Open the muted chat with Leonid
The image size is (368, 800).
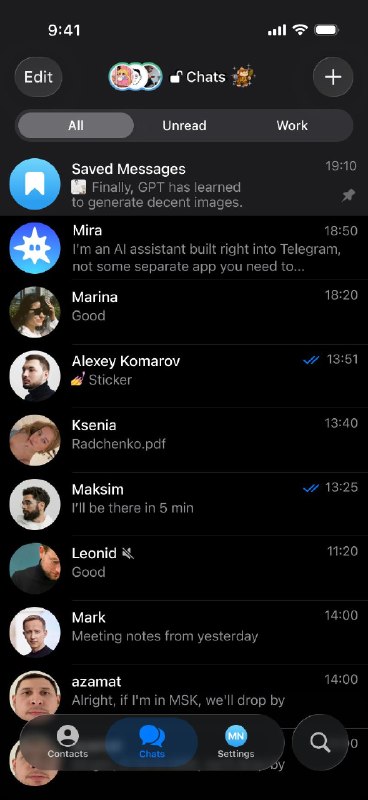coord(184,568)
